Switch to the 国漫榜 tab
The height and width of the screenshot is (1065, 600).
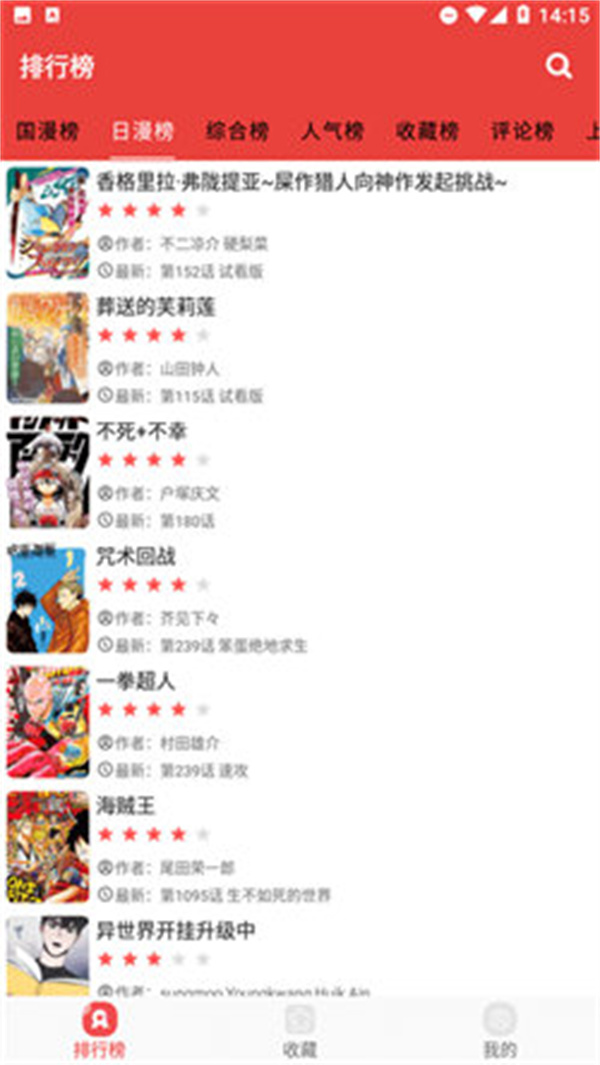[x=47, y=131]
